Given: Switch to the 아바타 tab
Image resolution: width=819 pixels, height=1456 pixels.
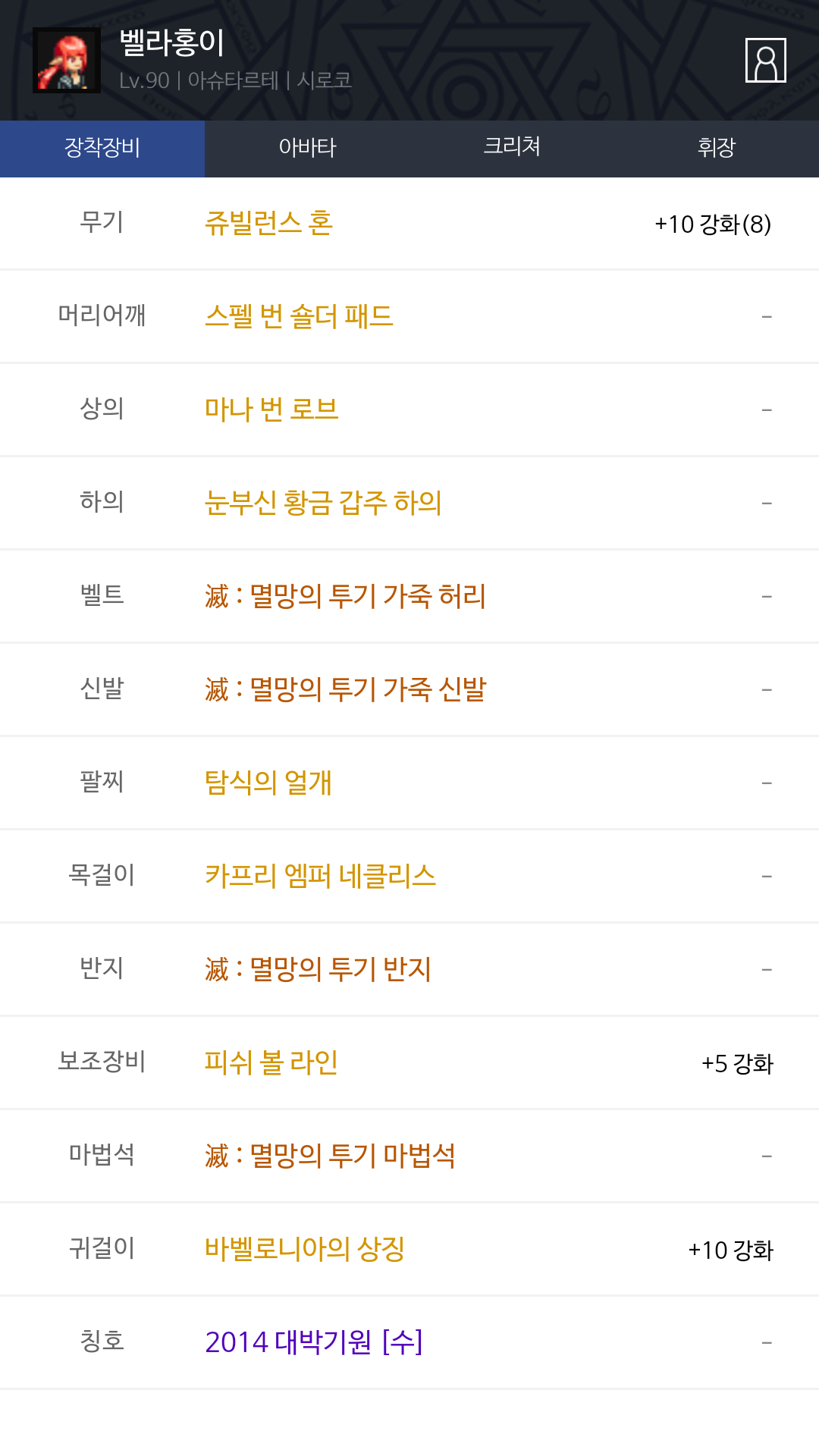Looking at the screenshot, I should (x=307, y=148).
